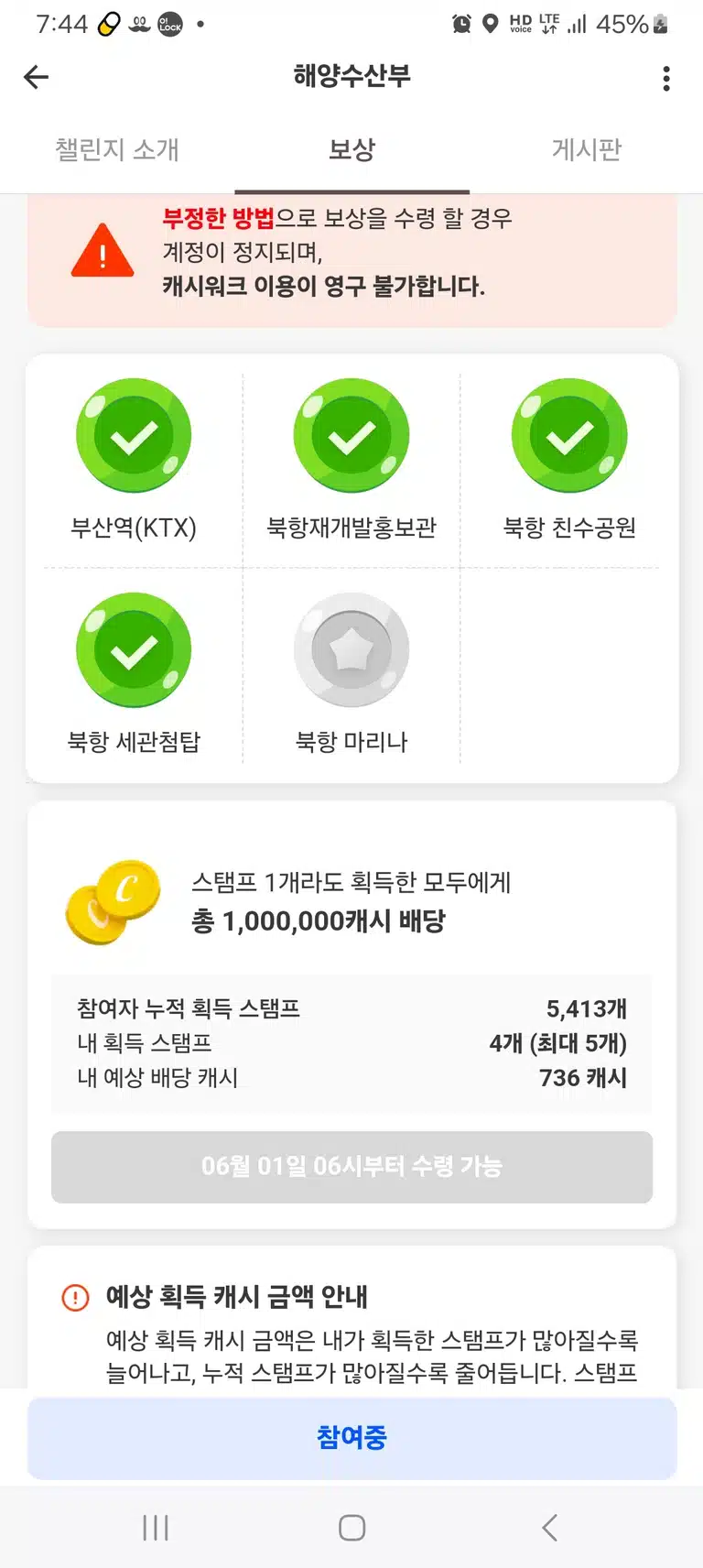Image resolution: width=703 pixels, height=1568 pixels.
Task: Open the three-dot overflow menu
Action: pyautogui.click(x=665, y=78)
